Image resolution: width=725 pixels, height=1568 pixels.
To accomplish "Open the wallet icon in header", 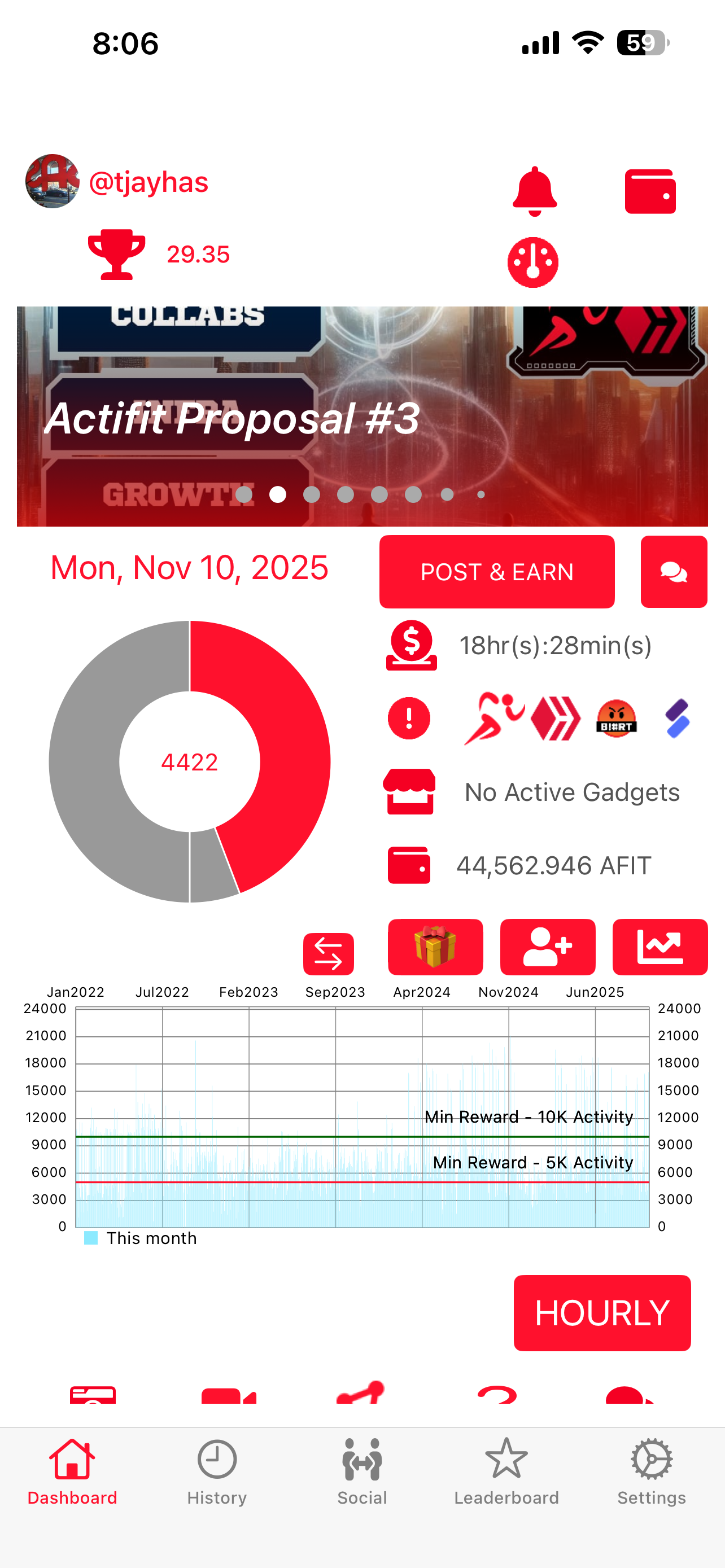I will [x=650, y=191].
